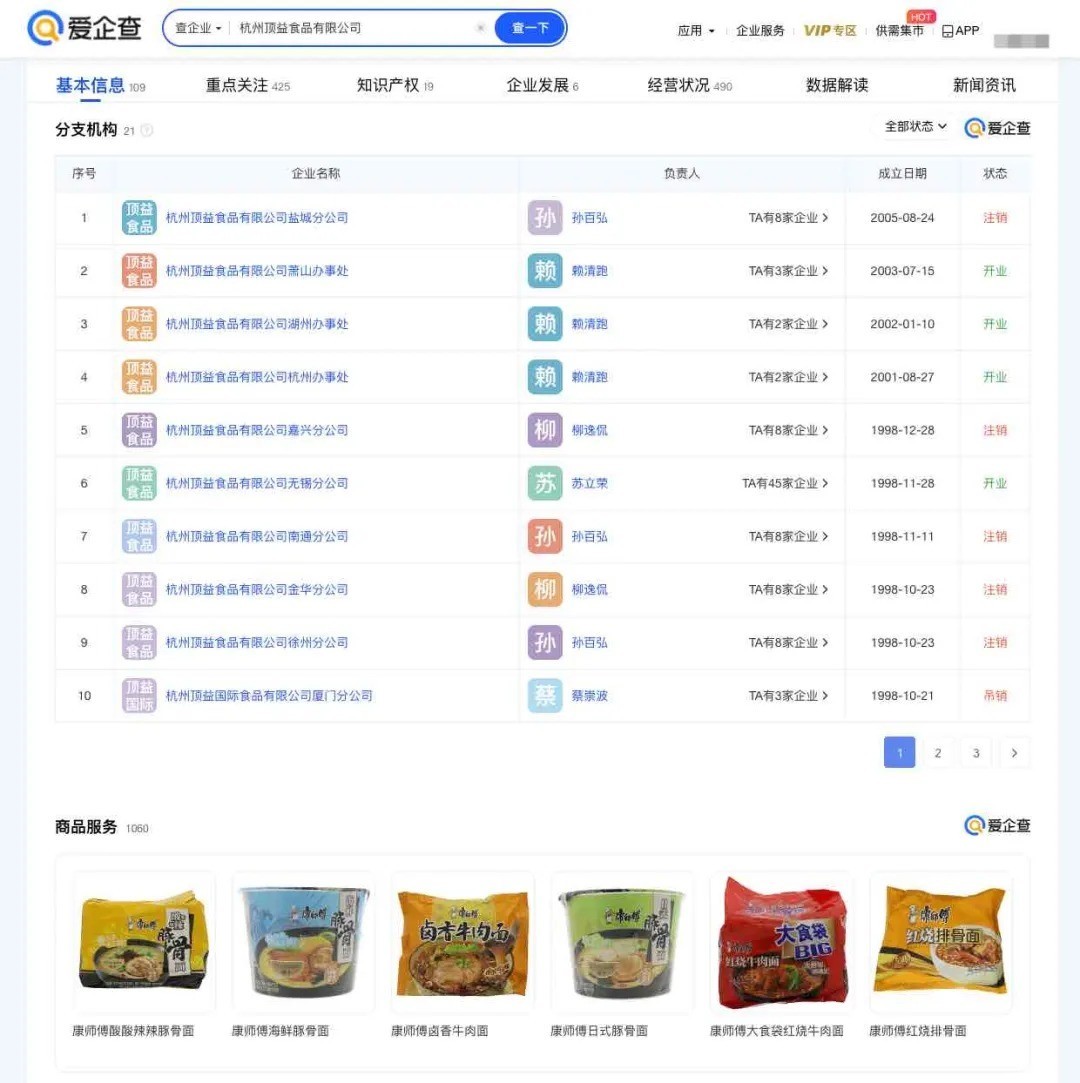
Task: Go to next page with arrow
Action: 1014,753
